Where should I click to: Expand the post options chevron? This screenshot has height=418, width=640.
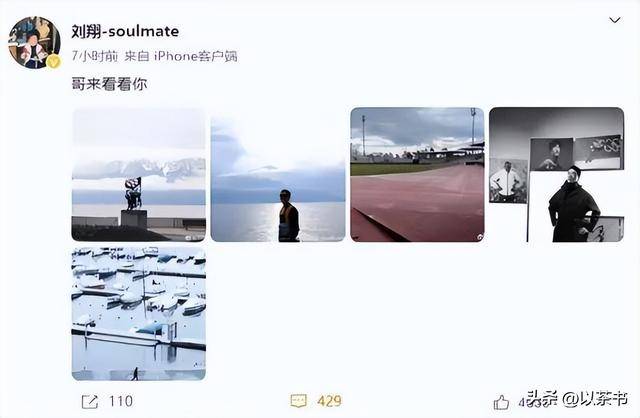point(614,21)
